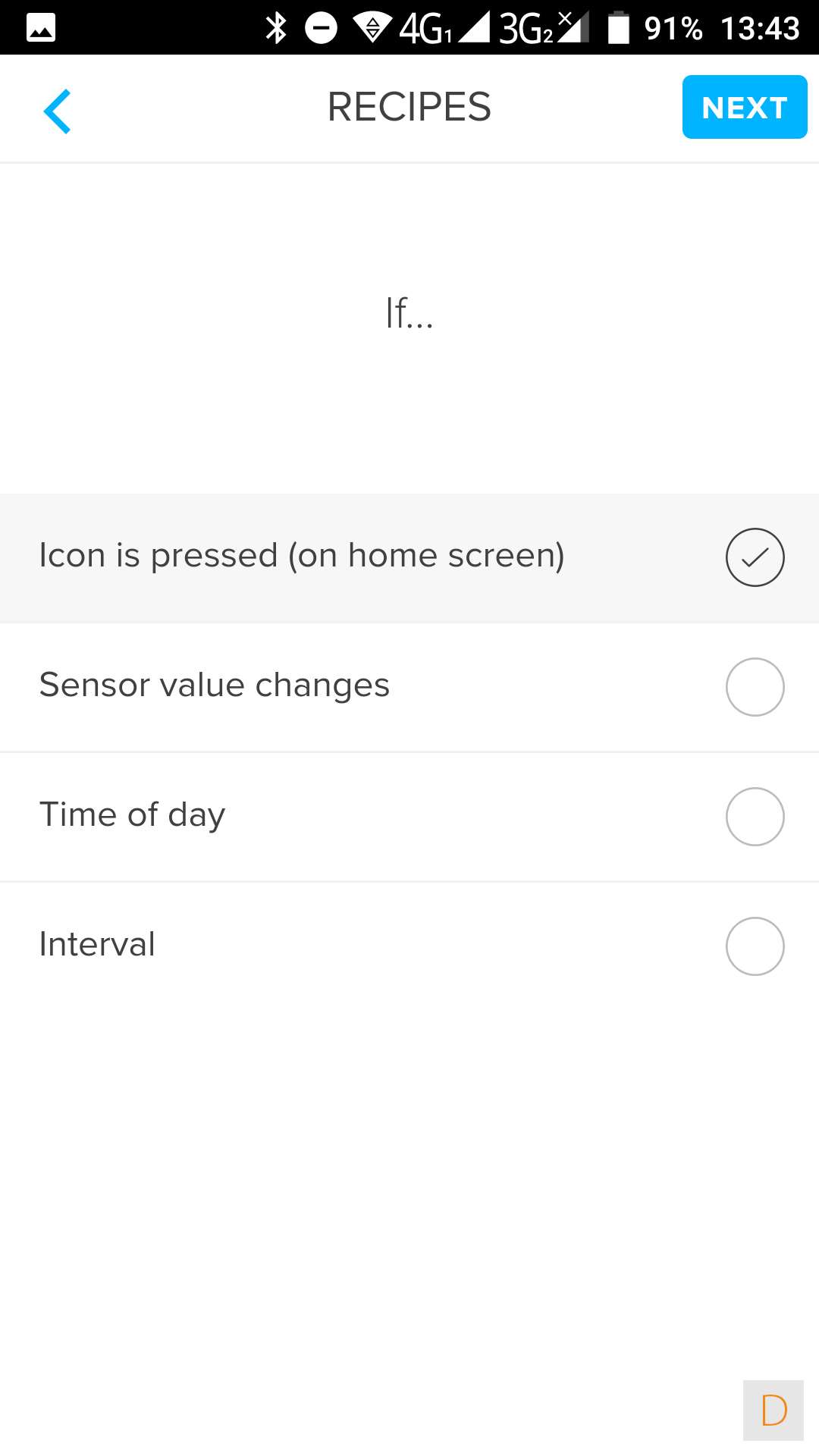Viewport: 819px width, 1456px height.
Task: Pick the Time of day option
Action: 409,816
